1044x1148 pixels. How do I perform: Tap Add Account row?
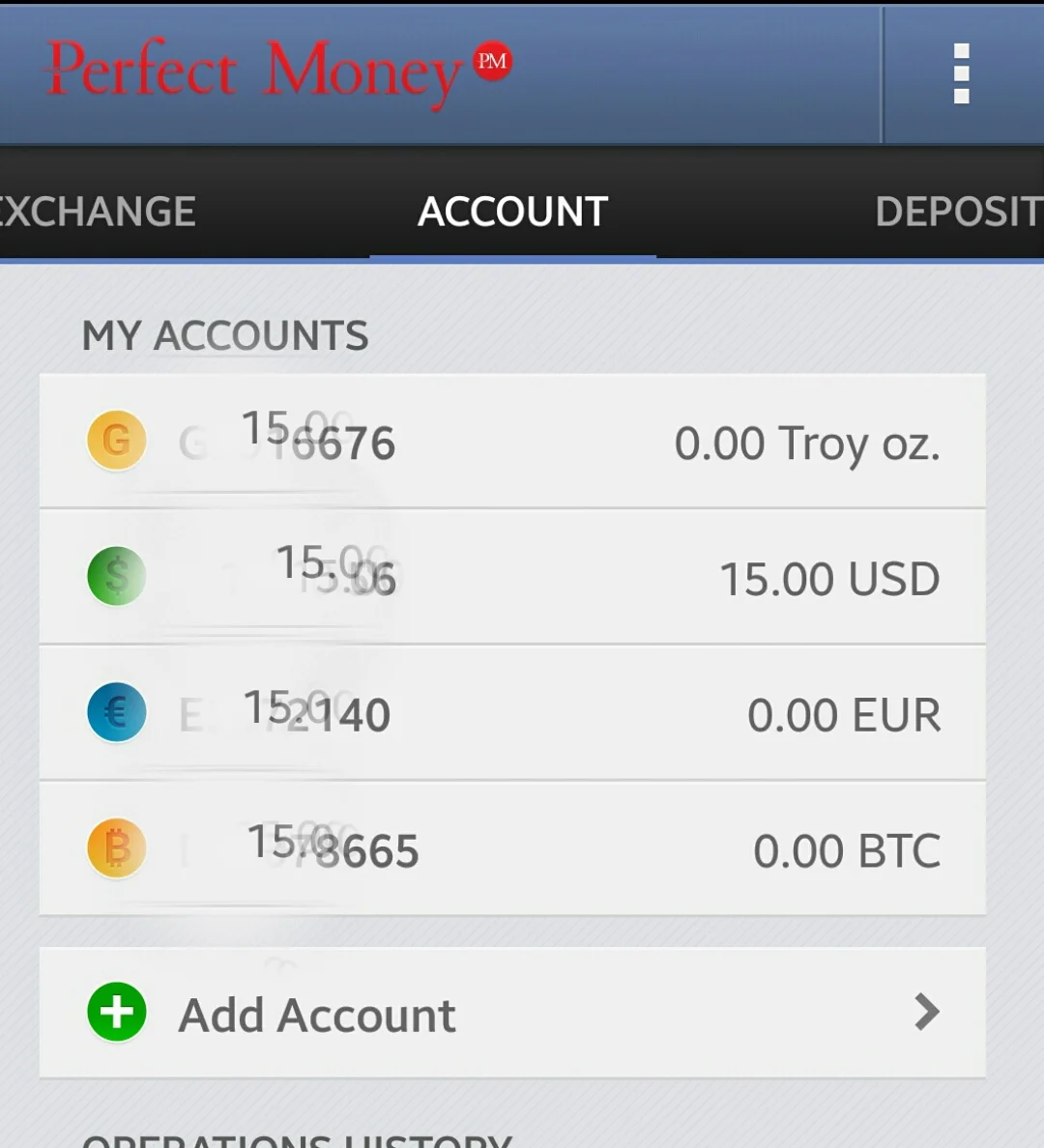coord(512,1014)
